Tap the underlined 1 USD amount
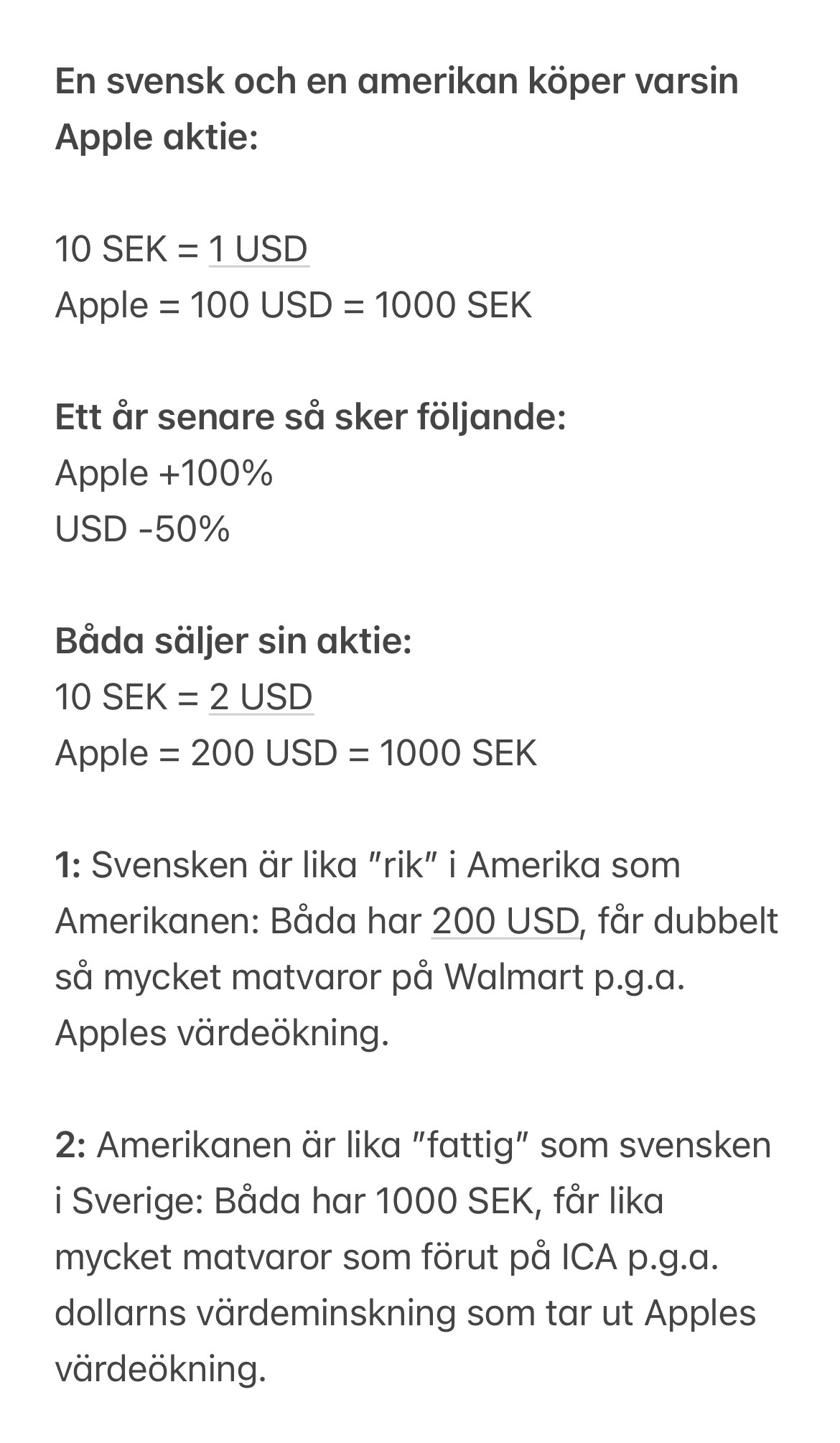Image resolution: width=840 pixels, height=1443 pixels. (x=258, y=250)
